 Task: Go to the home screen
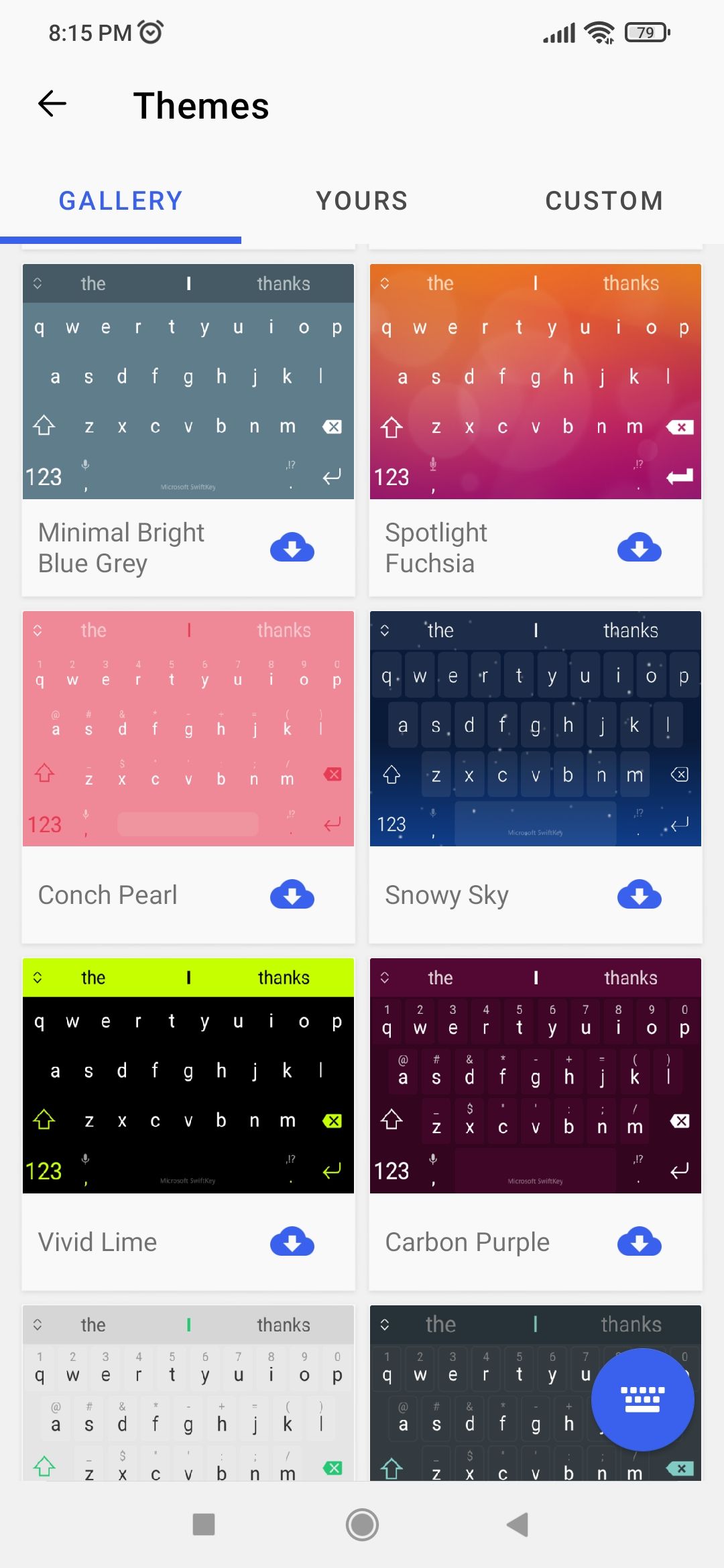point(362,1524)
